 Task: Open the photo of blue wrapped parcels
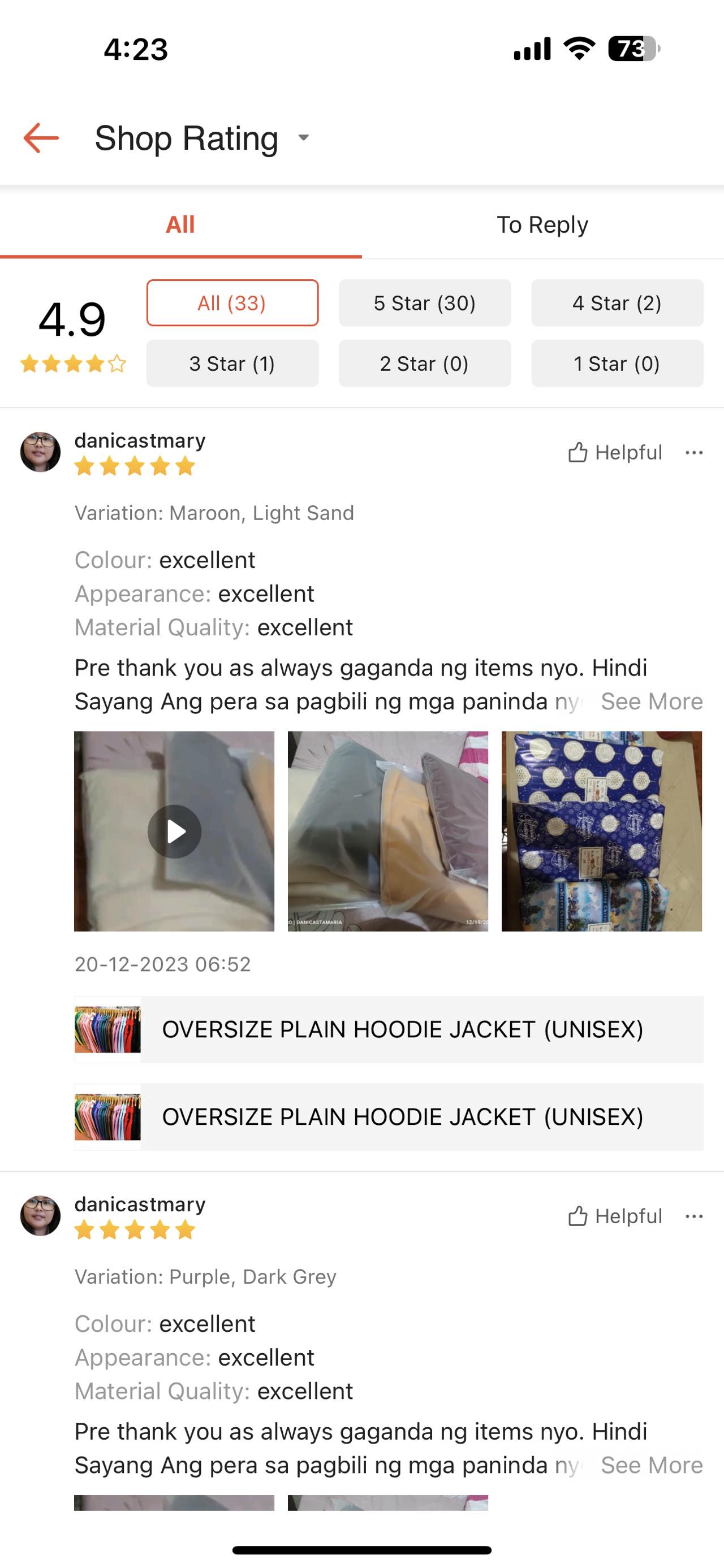coord(602,831)
